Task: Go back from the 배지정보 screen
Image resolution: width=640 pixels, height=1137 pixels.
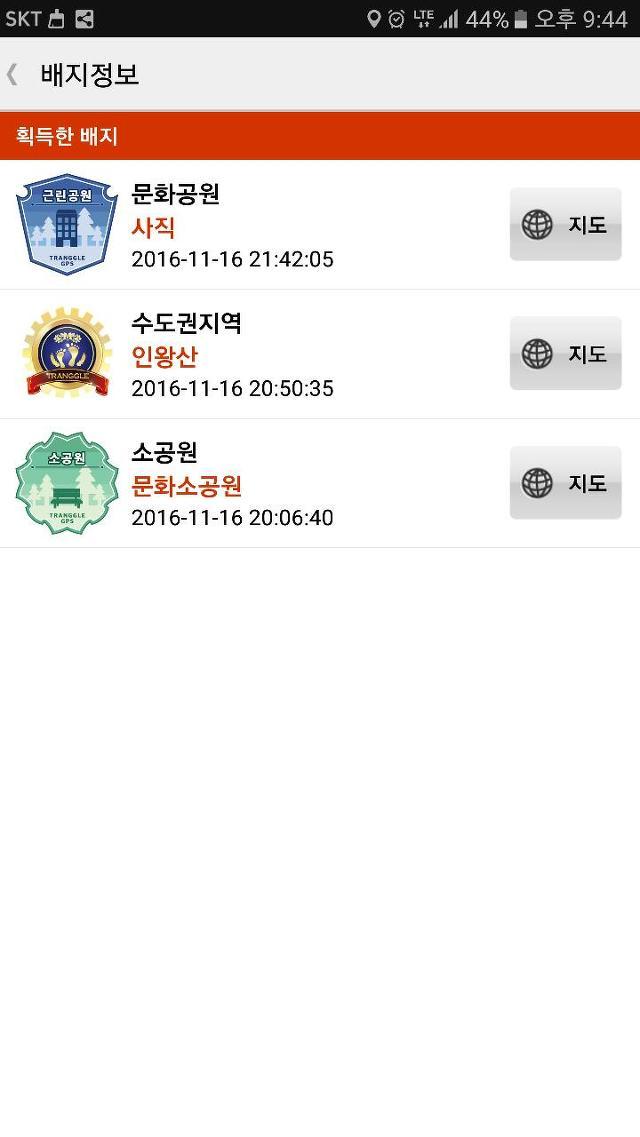Action: pos(12,75)
